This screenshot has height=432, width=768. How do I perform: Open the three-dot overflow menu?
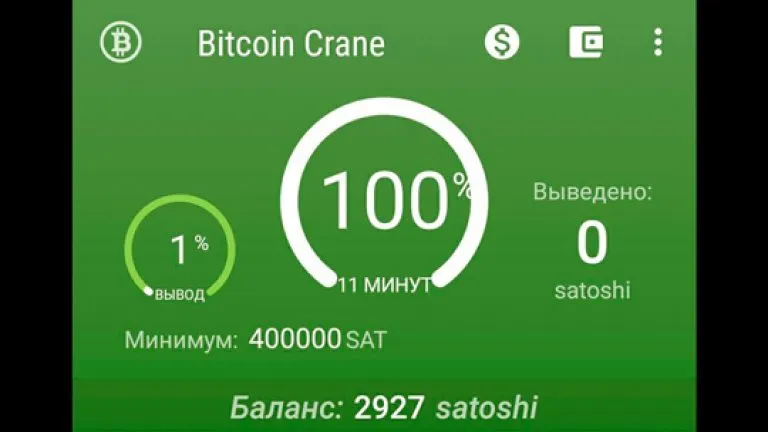657,42
